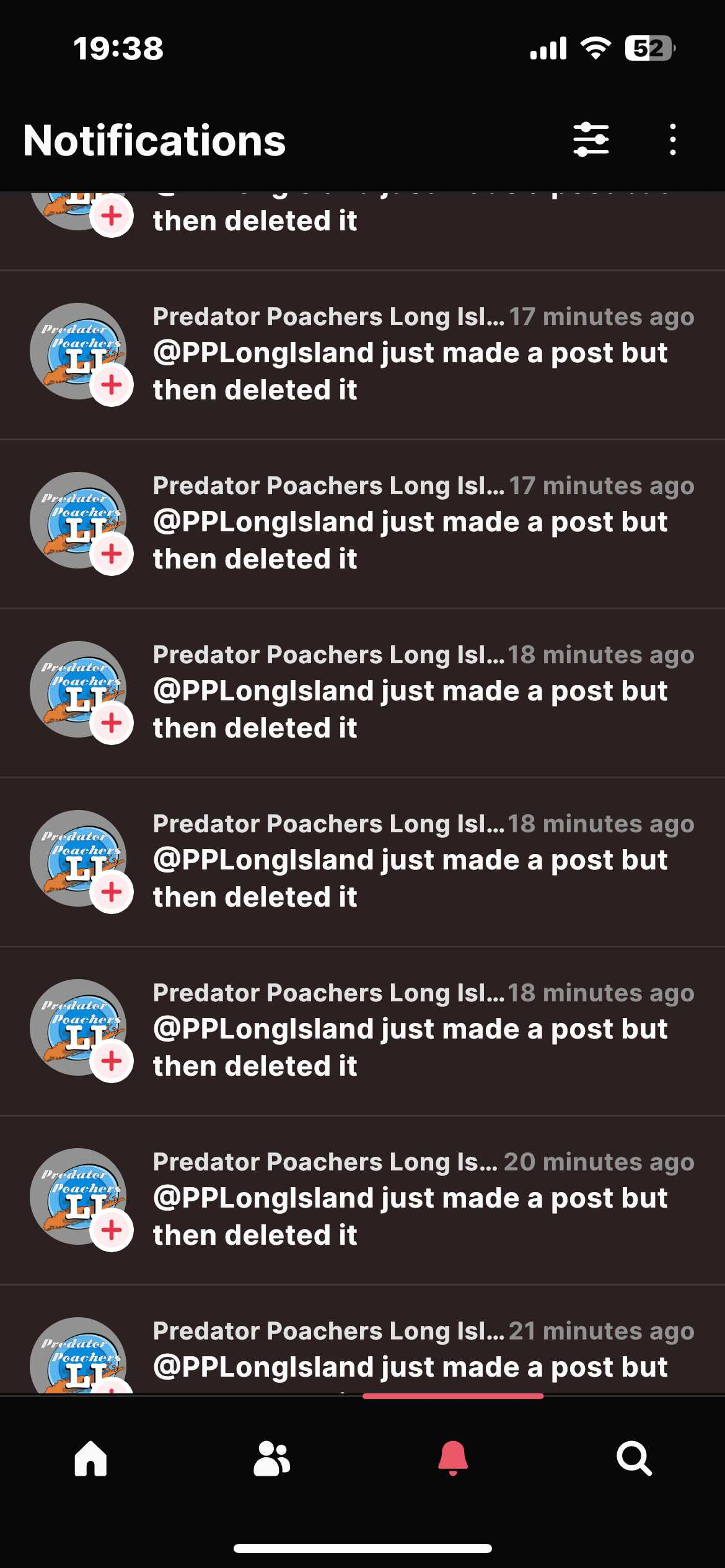Viewport: 725px width, 1568px height.
Task: Open the notification from 21 minutes ago
Action: click(362, 1340)
